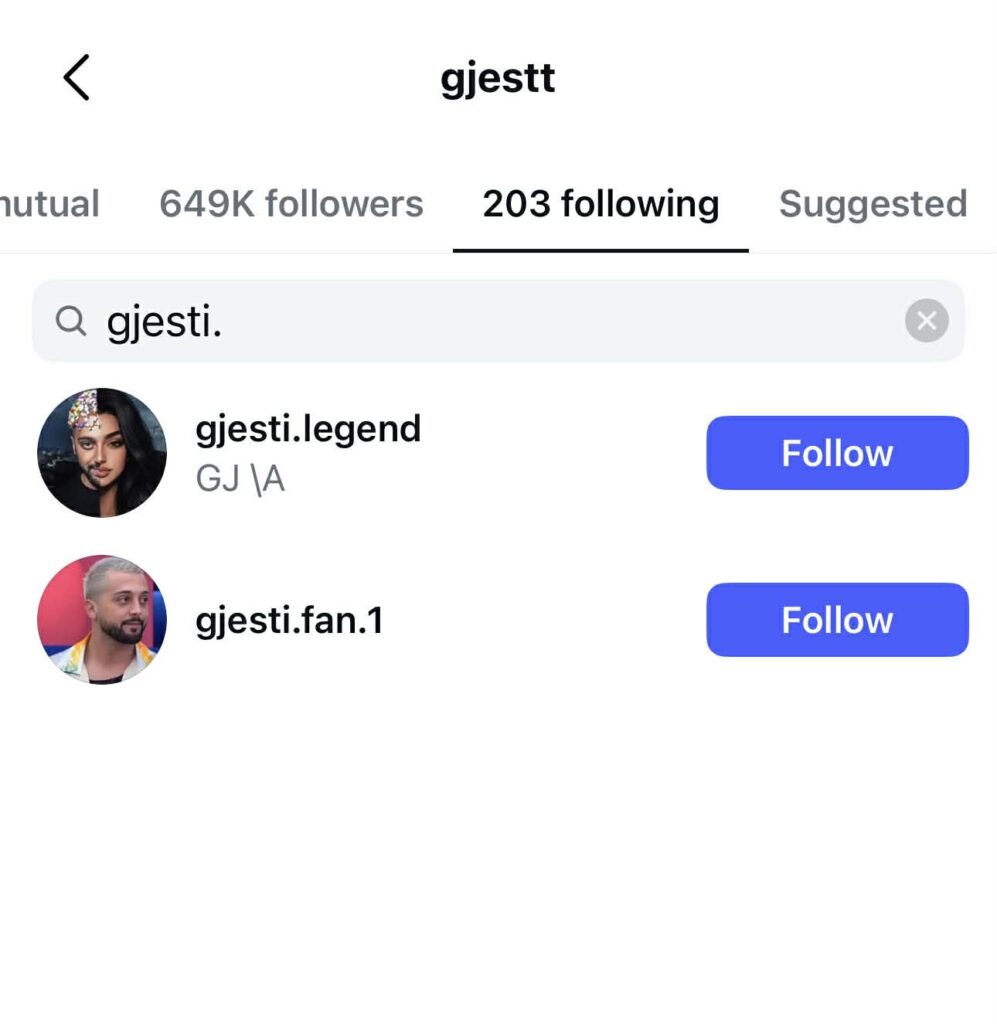Follow gjesti.fan.1
Viewport: 997px width, 1024px height.
coord(837,620)
